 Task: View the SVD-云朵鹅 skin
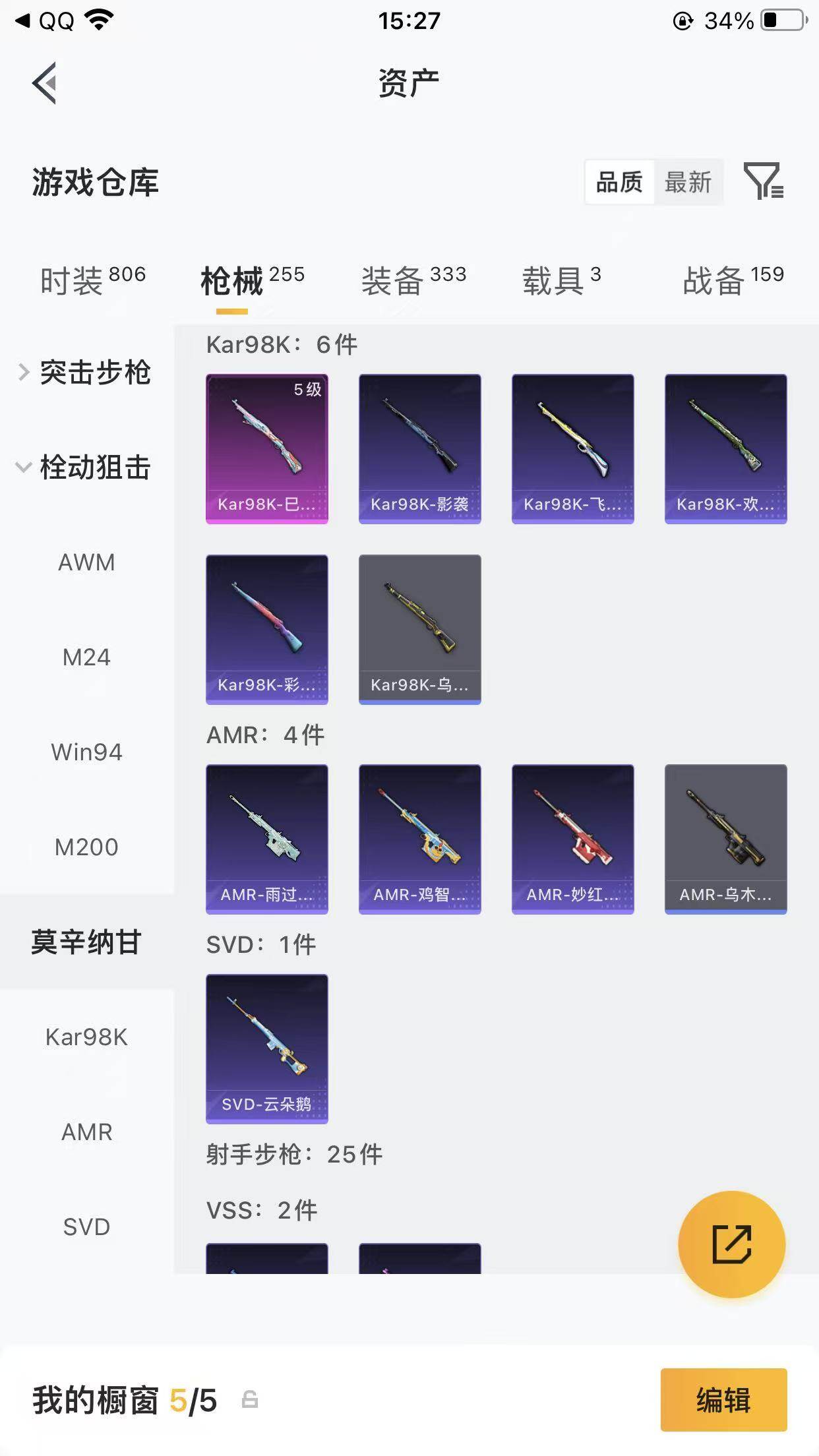pos(267,1048)
